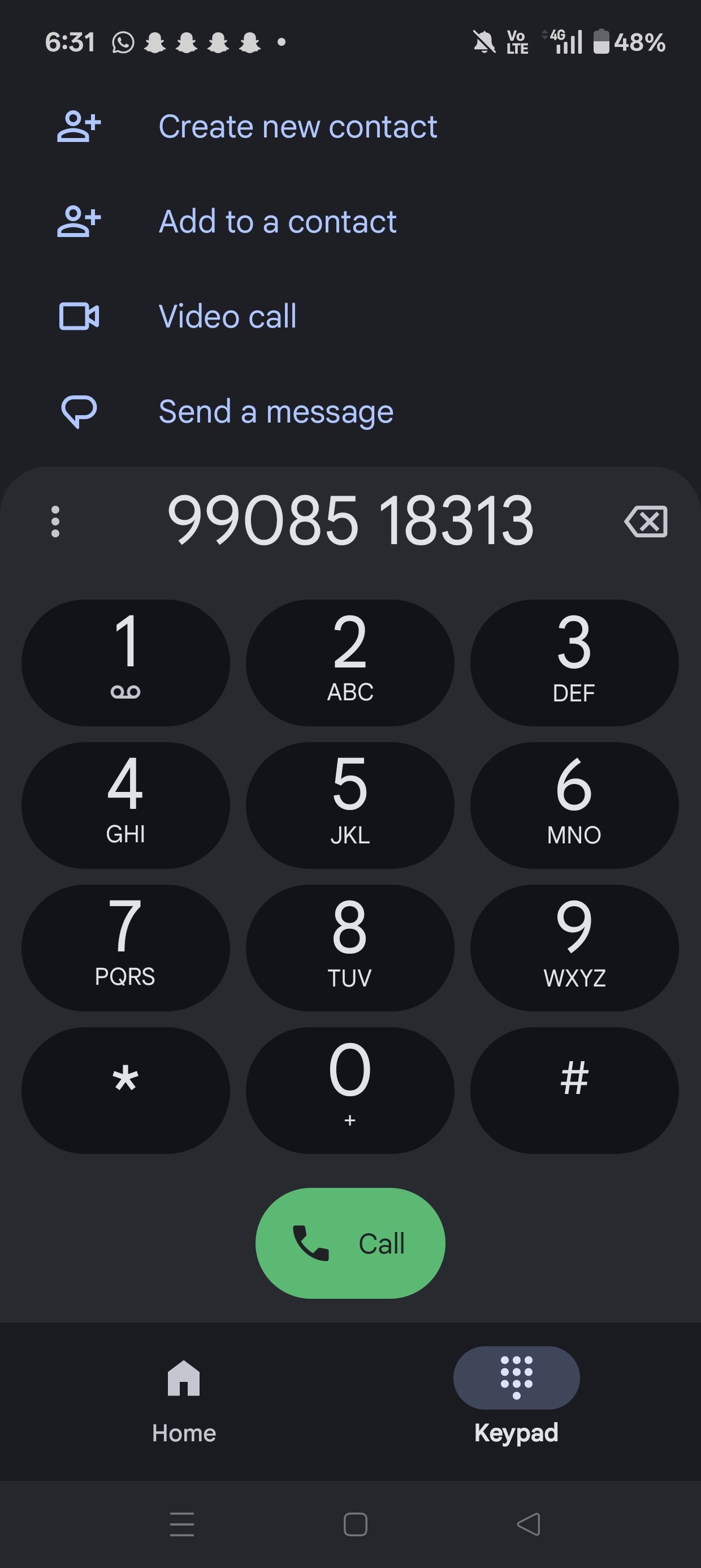
Task: Send a message to this number
Action: click(x=276, y=411)
